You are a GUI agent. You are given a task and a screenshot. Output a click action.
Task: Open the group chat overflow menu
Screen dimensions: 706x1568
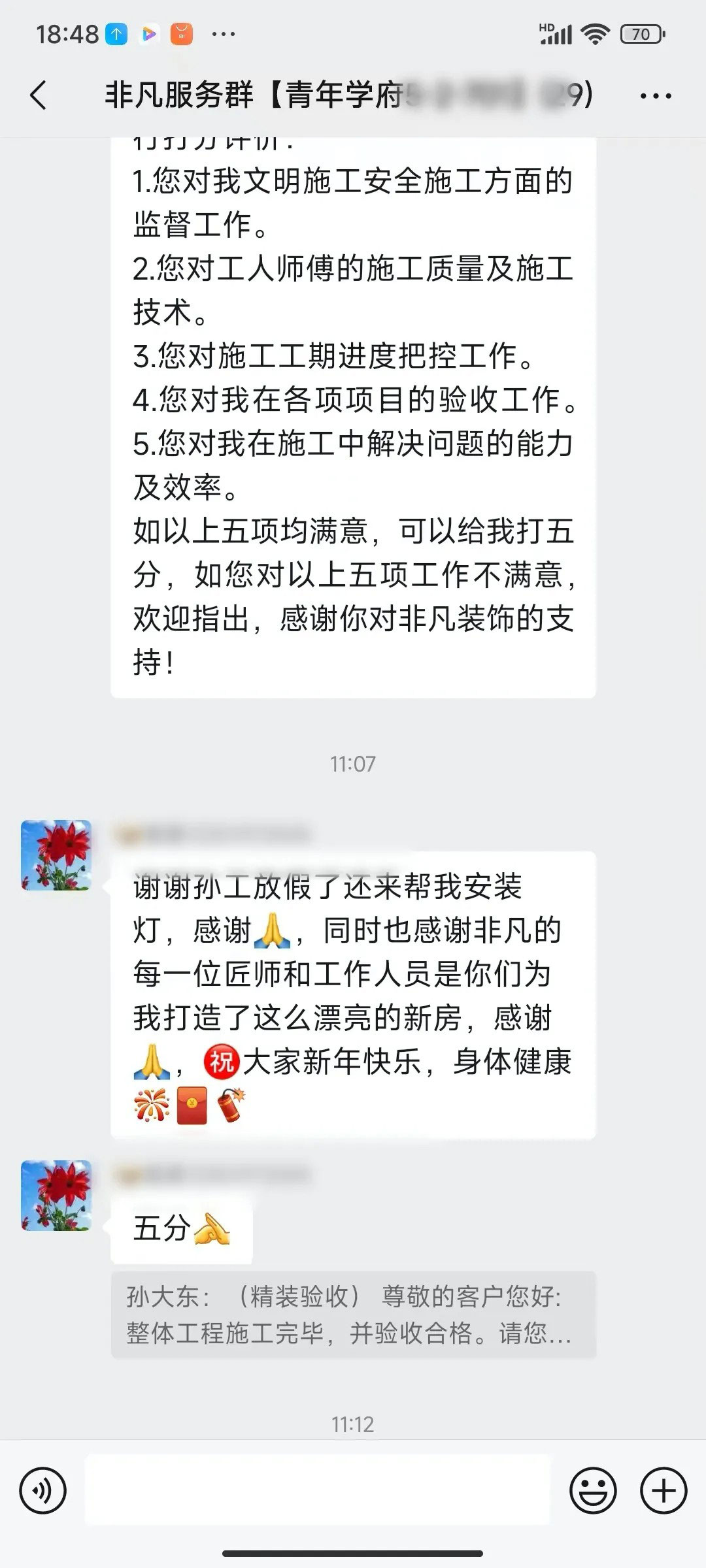pyautogui.click(x=655, y=96)
